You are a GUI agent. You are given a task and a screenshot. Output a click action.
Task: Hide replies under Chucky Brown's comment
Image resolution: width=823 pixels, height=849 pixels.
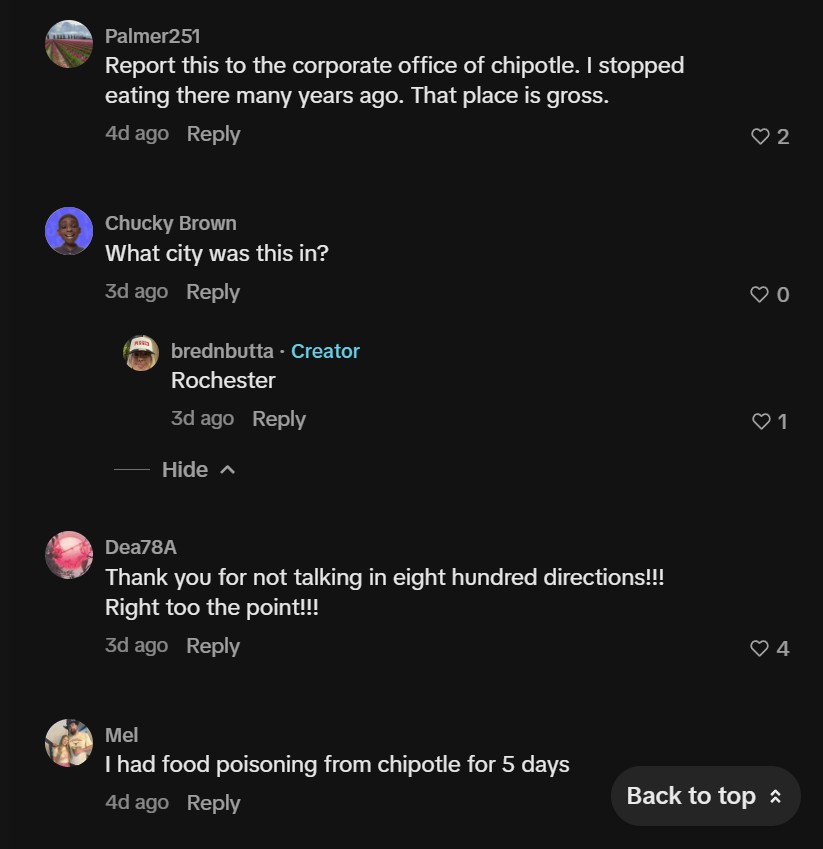pyautogui.click(x=198, y=469)
